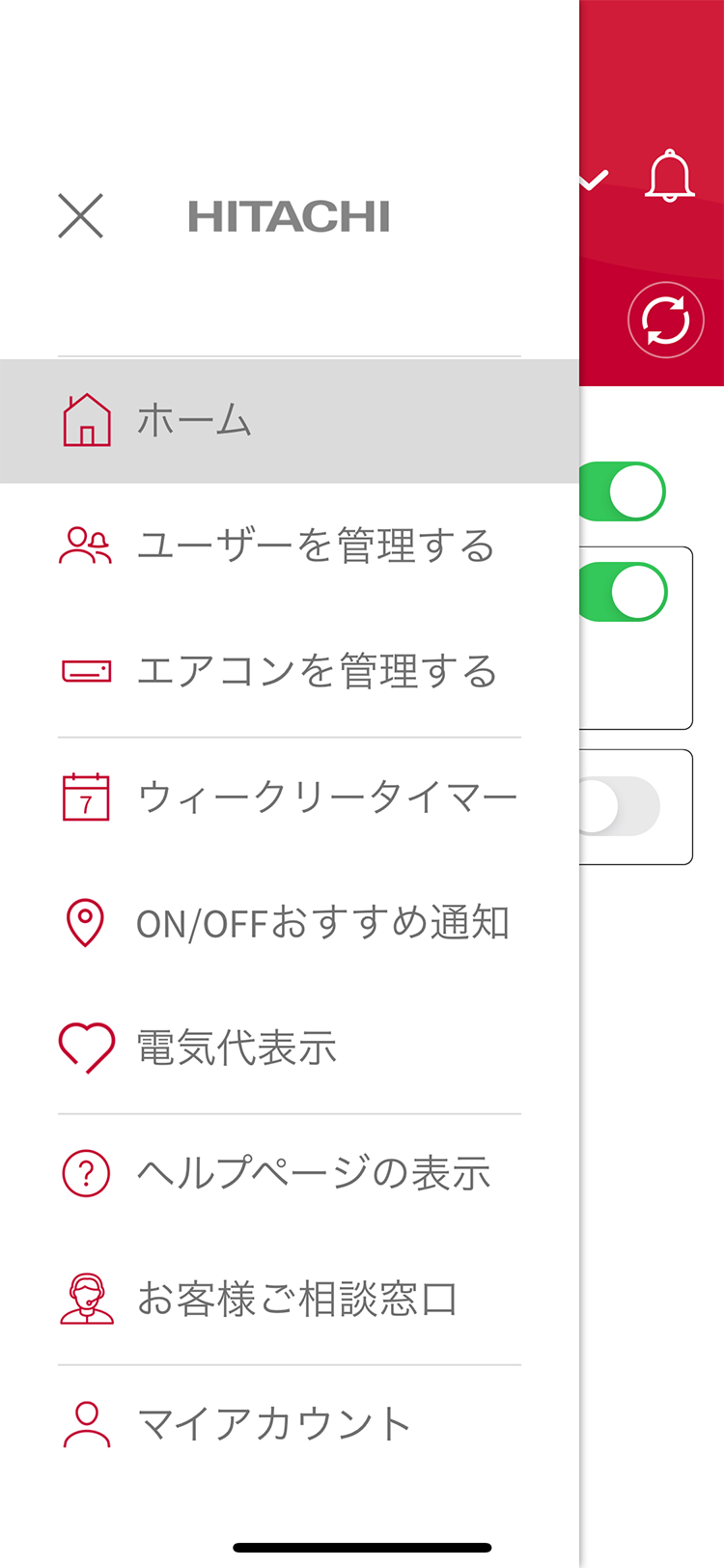Open the notifications bell
Image resolution: width=724 pixels, height=1568 pixels.
point(670,177)
